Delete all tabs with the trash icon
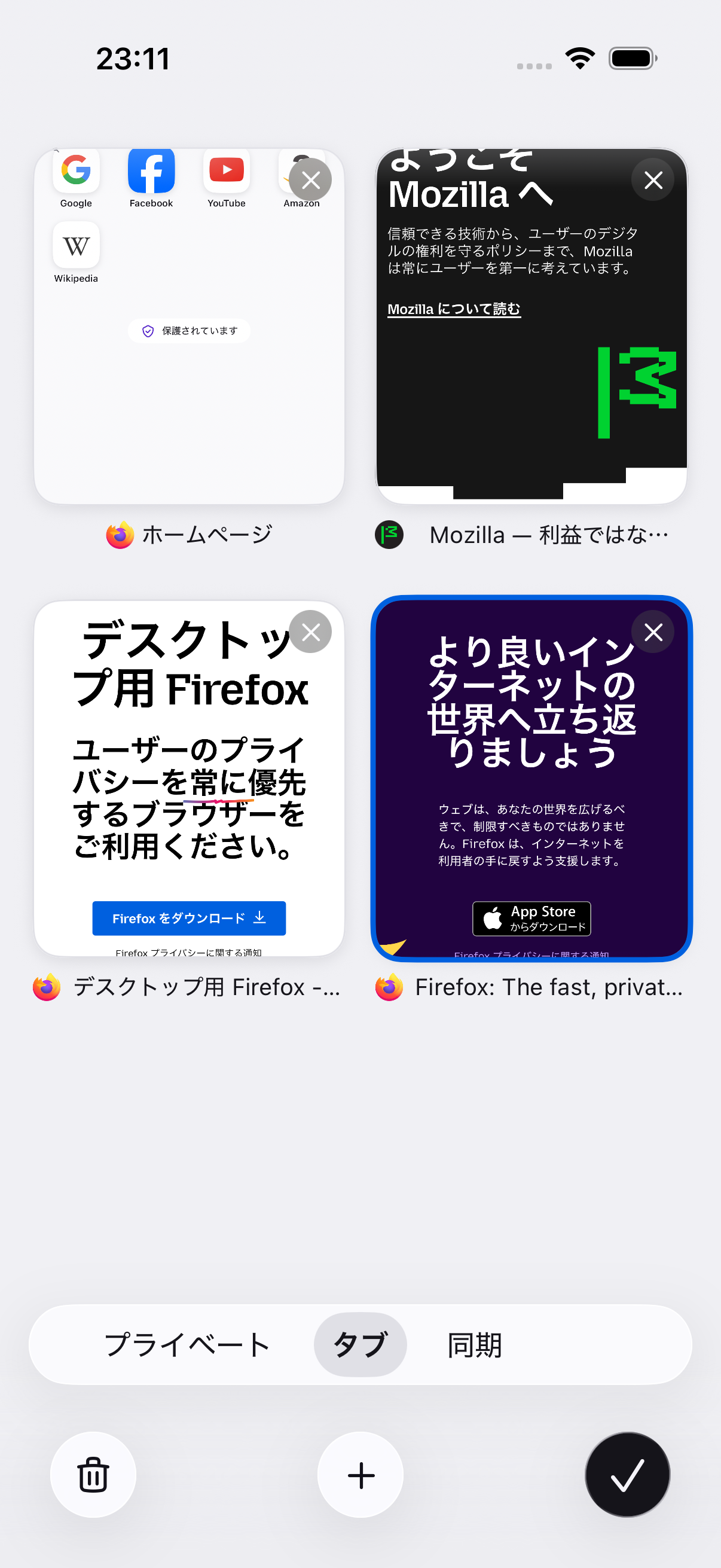The width and height of the screenshot is (721, 1568). pyautogui.click(x=93, y=1475)
